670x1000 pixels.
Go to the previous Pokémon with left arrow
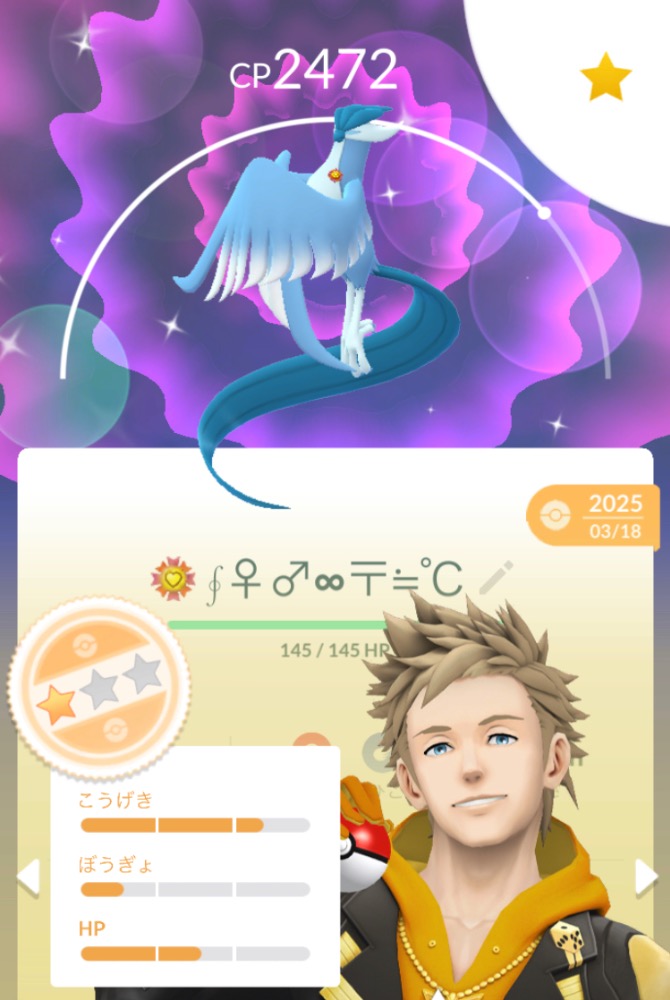(27, 877)
